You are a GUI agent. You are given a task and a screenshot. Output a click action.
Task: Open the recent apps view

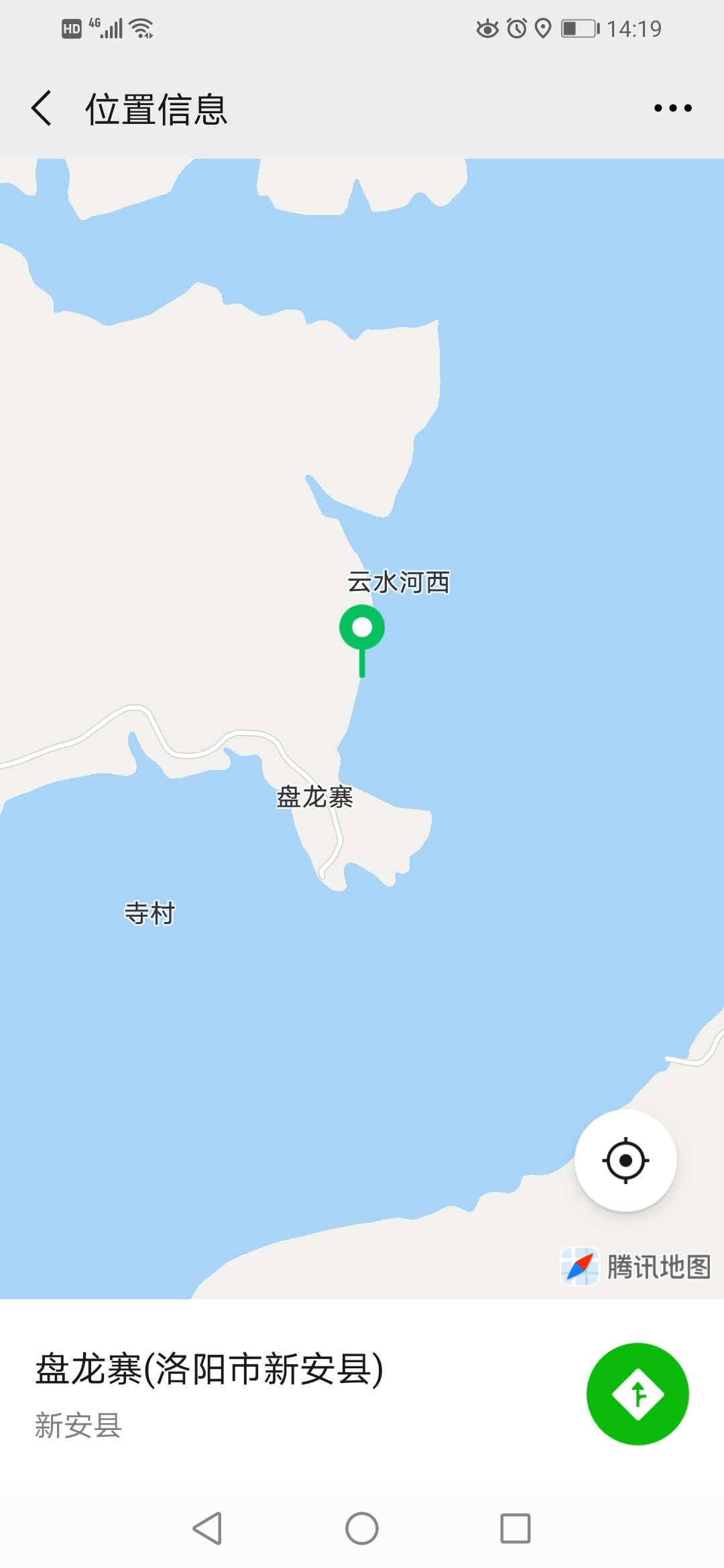515,1528
